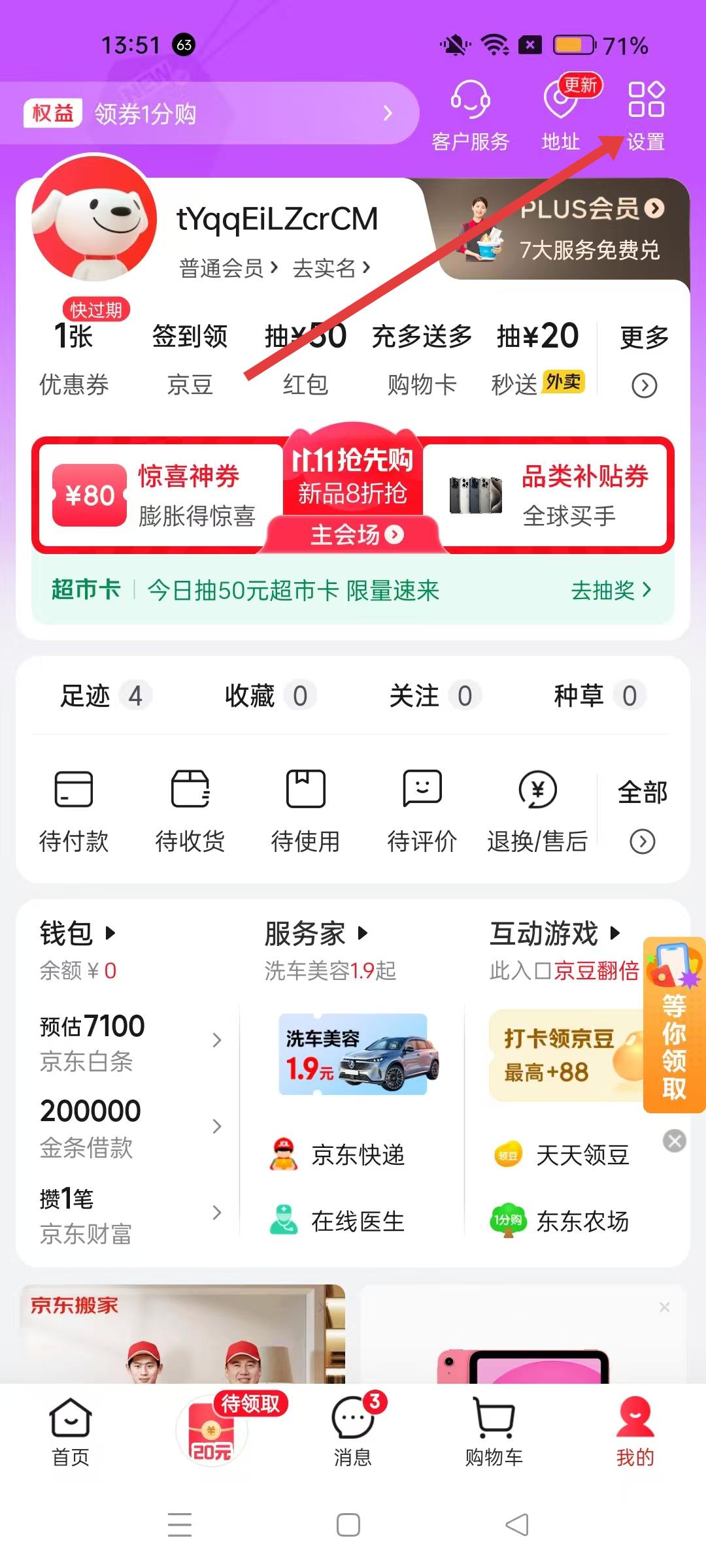Open the PLUS会员 membership card
706x1568 pixels.
[x=575, y=229]
